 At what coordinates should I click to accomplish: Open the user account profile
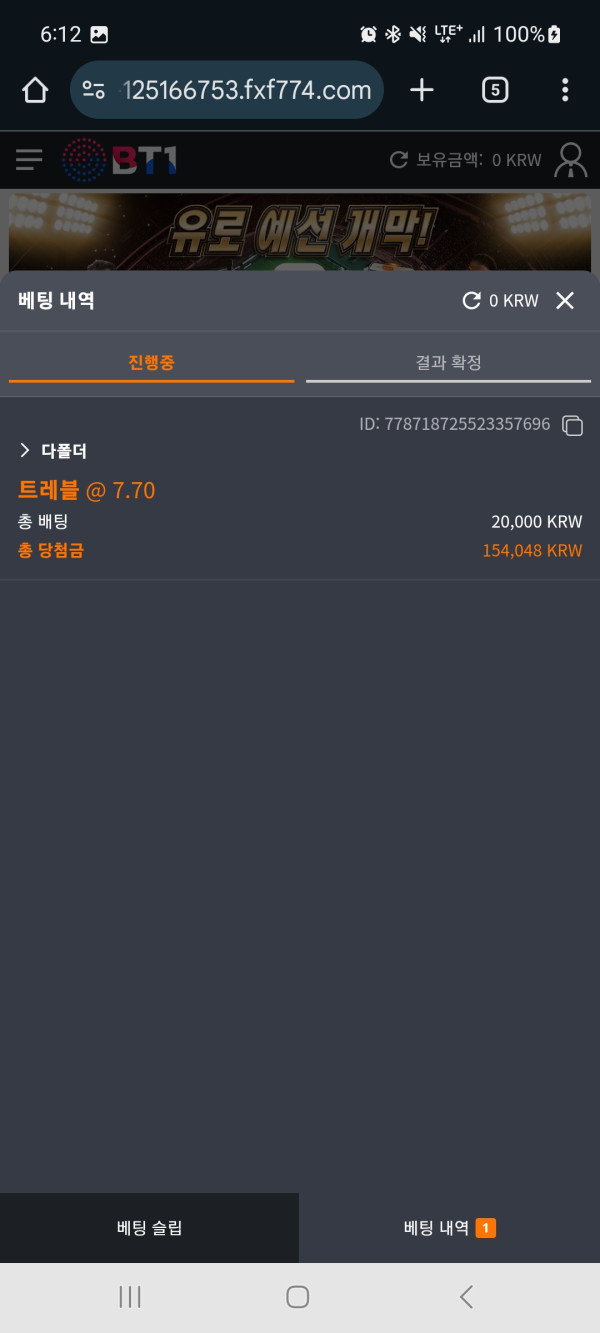click(x=571, y=160)
